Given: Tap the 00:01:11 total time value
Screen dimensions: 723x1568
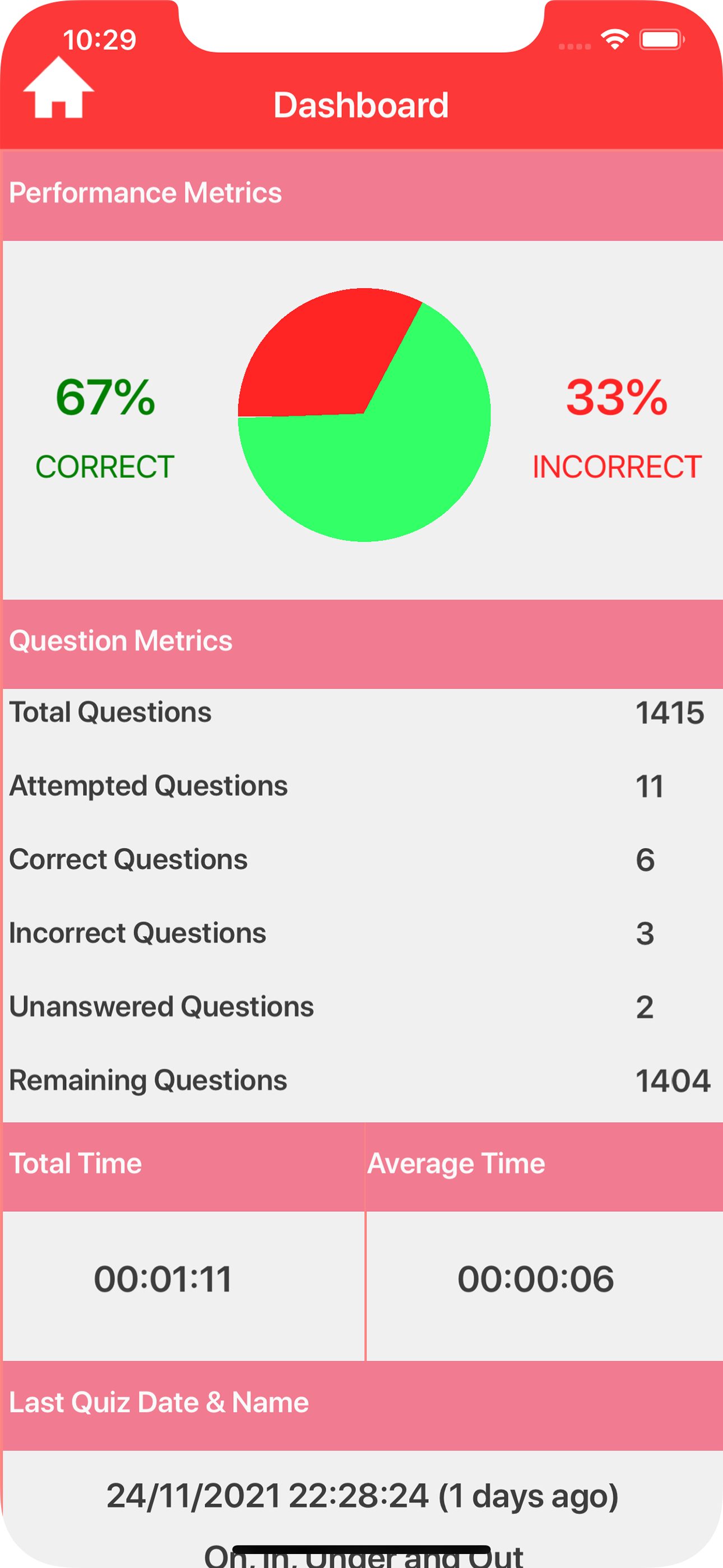Looking at the screenshot, I should [163, 1280].
